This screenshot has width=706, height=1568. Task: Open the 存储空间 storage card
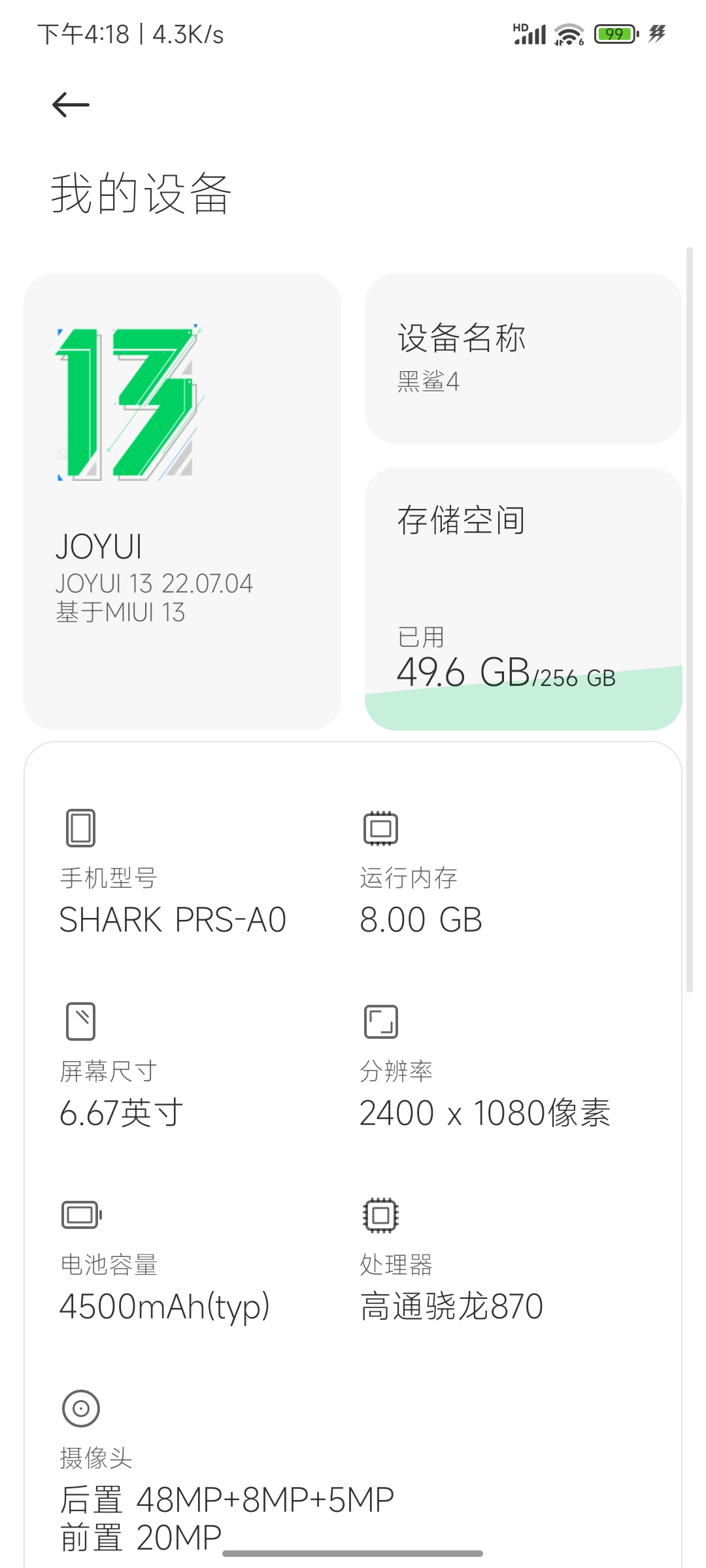pos(523,598)
